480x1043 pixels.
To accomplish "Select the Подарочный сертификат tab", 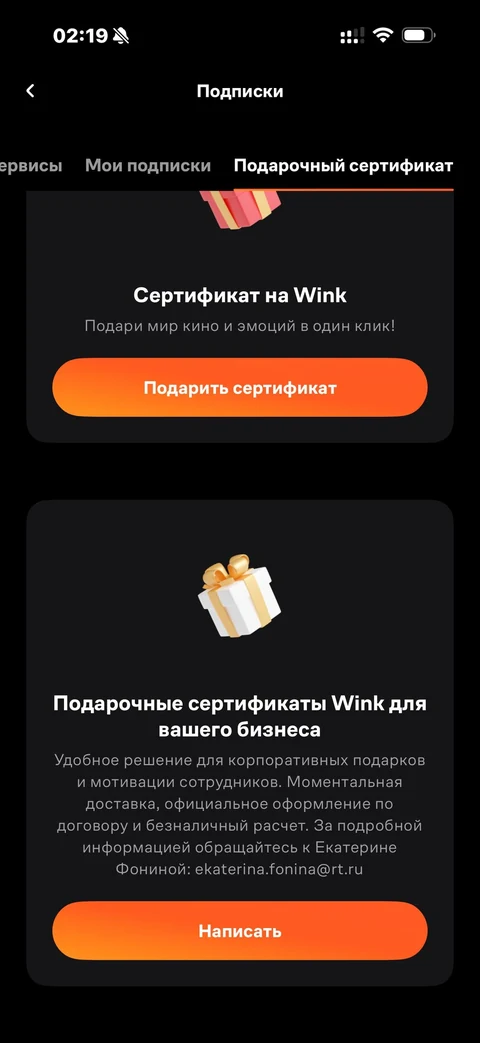I will point(343,166).
